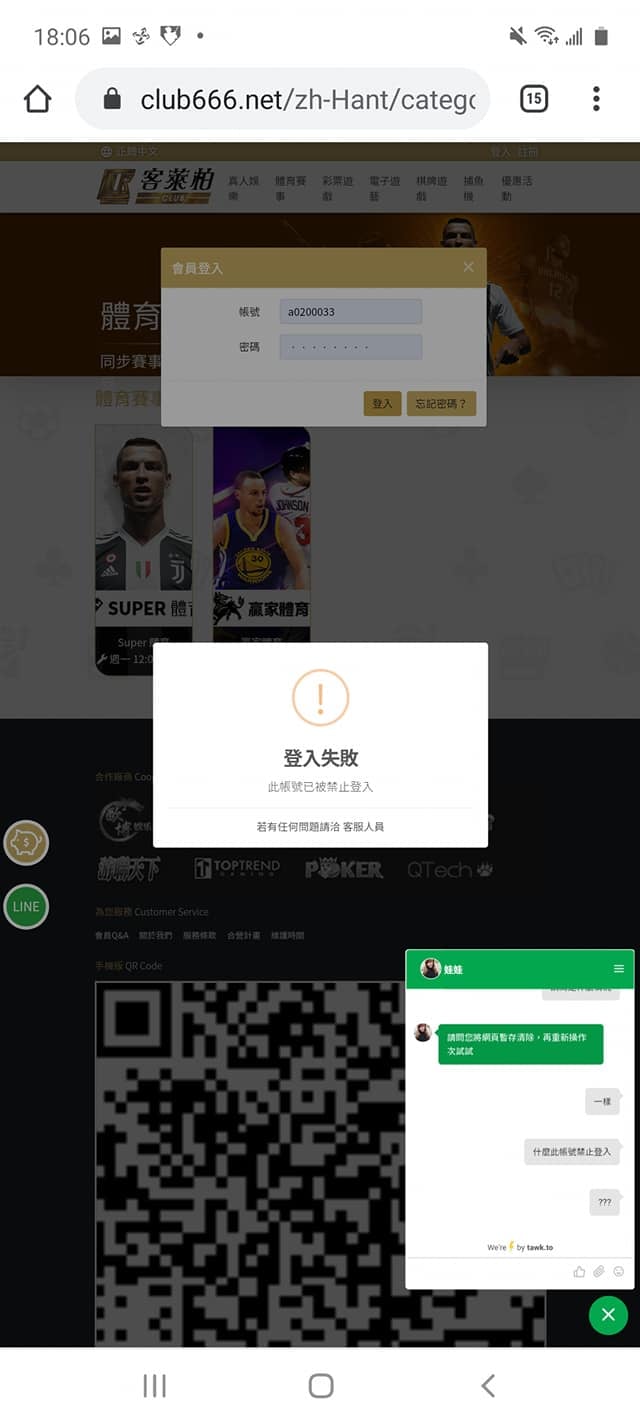The image size is (640, 1422).
Task: Close the 會員登入 login dialog
Action: (x=468, y=267)
